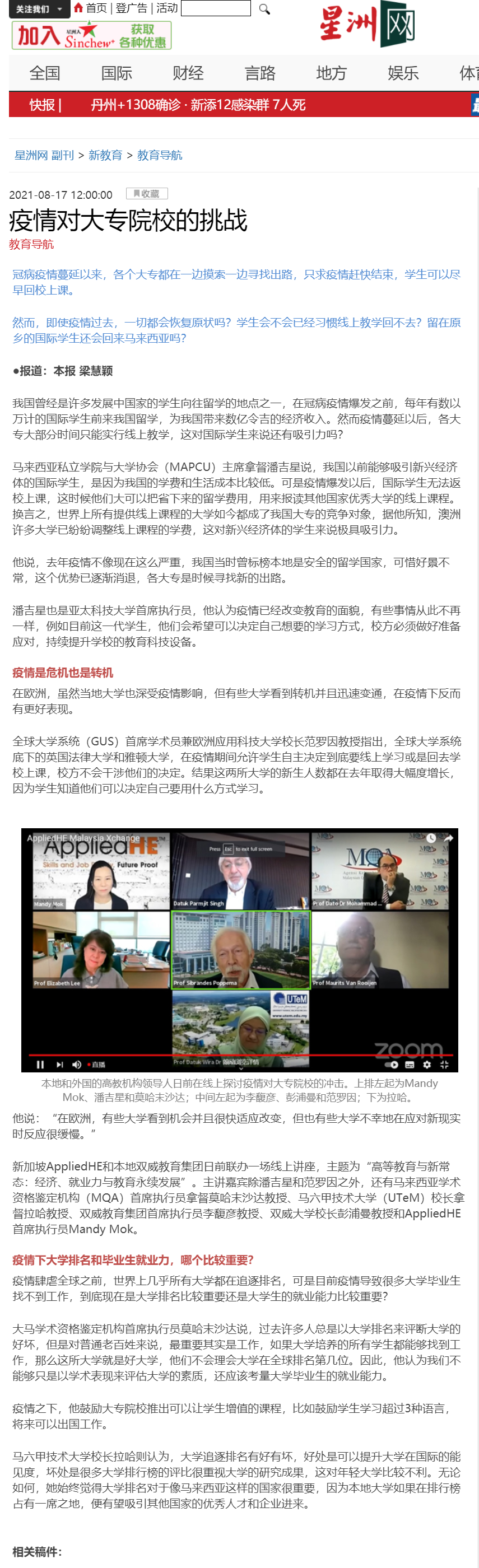Open 教育导航 breadcrumb link
Screen dimensions: 479x1568
[160, 155]
